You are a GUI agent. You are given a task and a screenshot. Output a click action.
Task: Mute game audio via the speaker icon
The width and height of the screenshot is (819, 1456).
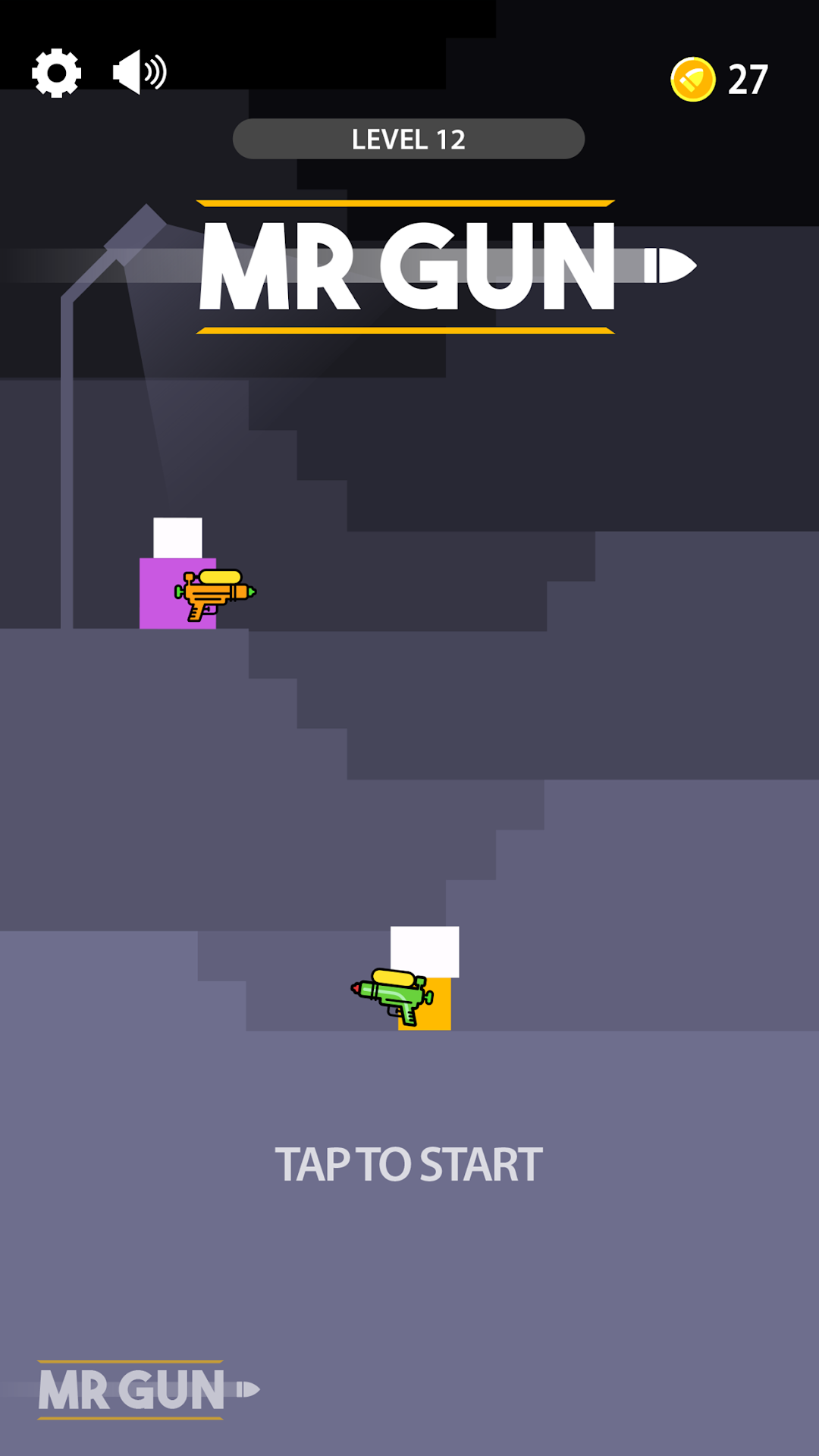(x=140, y=71)
